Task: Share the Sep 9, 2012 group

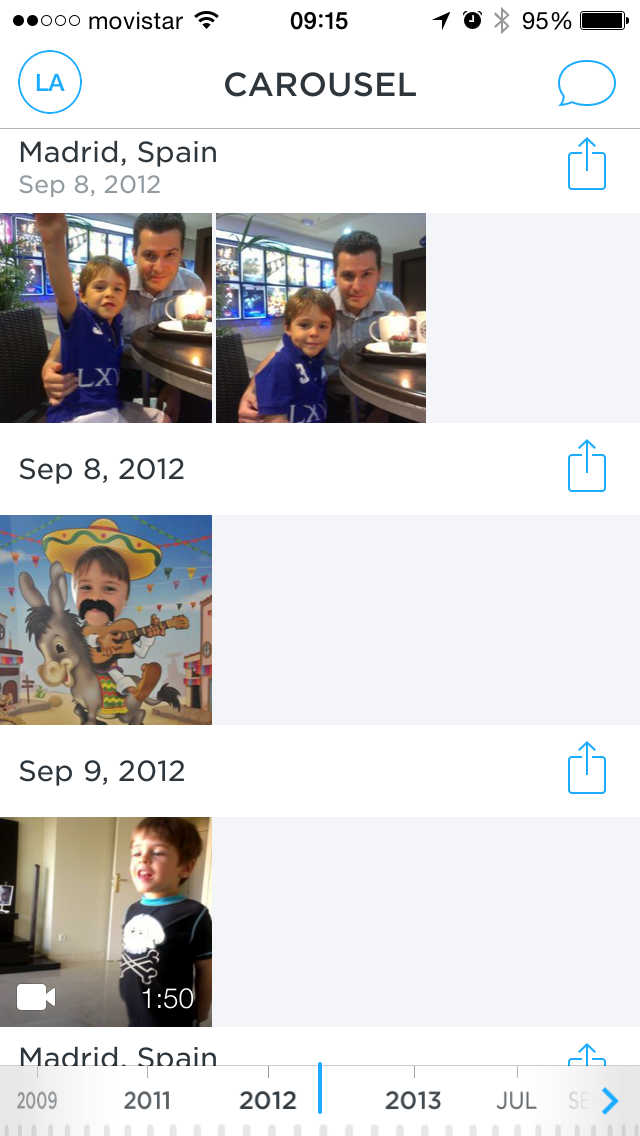Action: coord(586,768)
